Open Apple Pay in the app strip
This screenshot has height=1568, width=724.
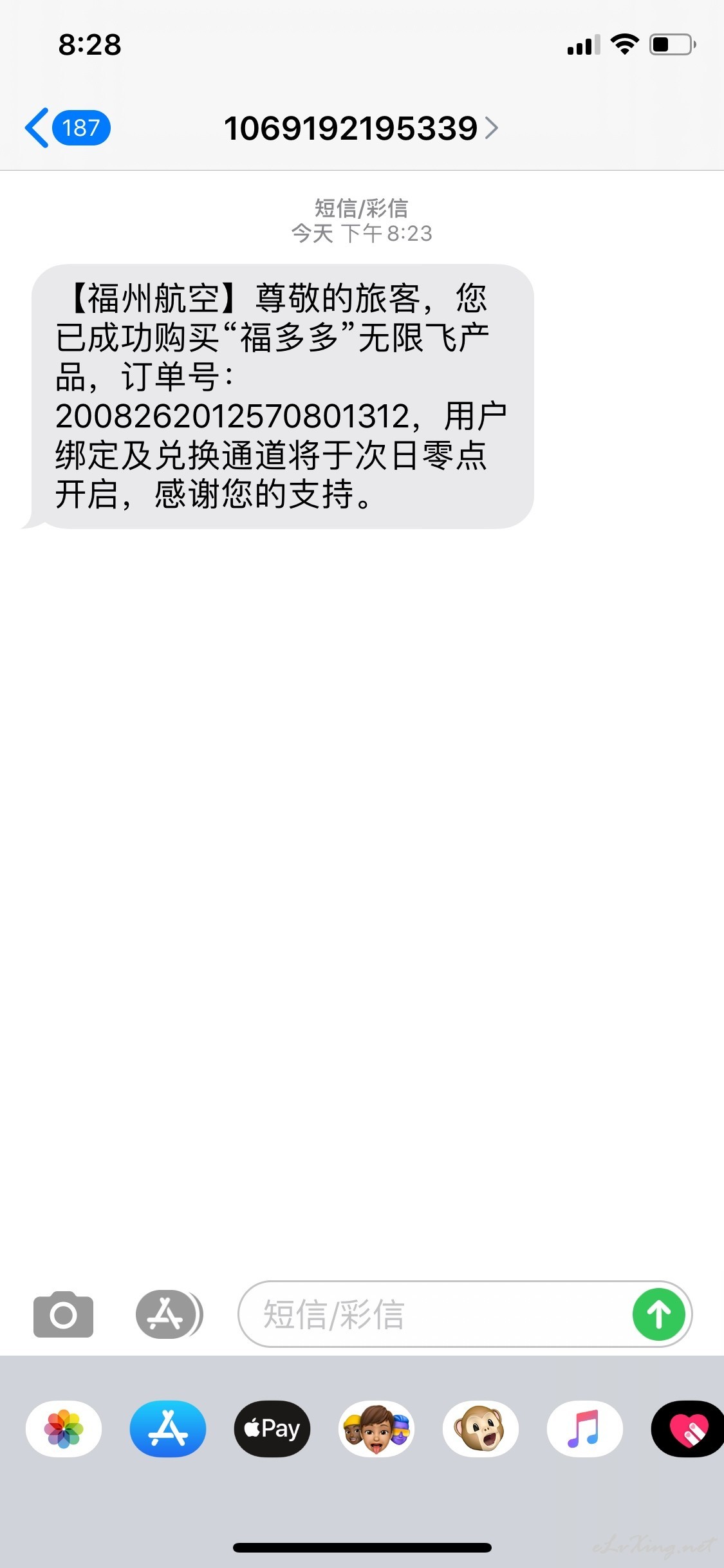coord(272,1429)
